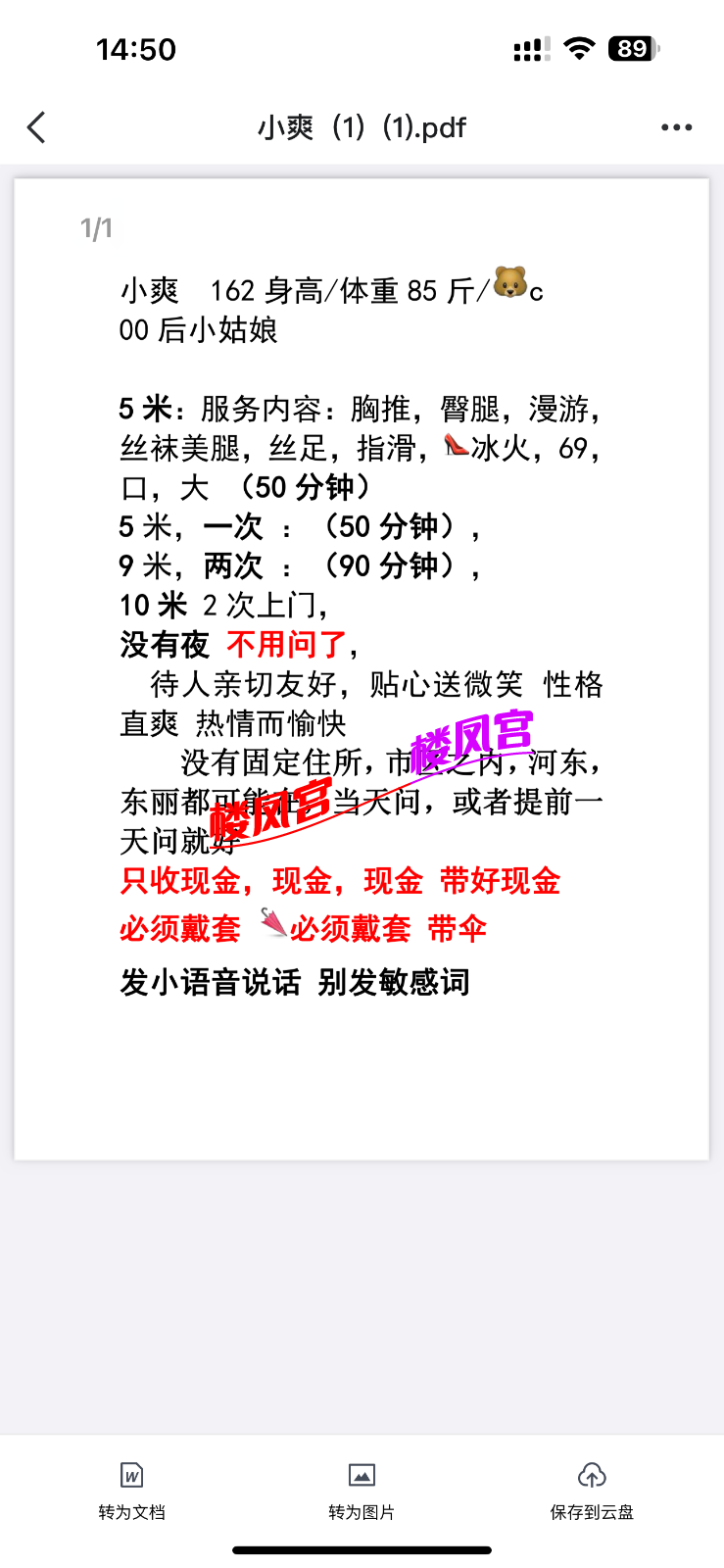The height and width of the screenshot is (1568, 724).
Task: Go back using the left chevron arrow
Action: (x=36, y=127)
